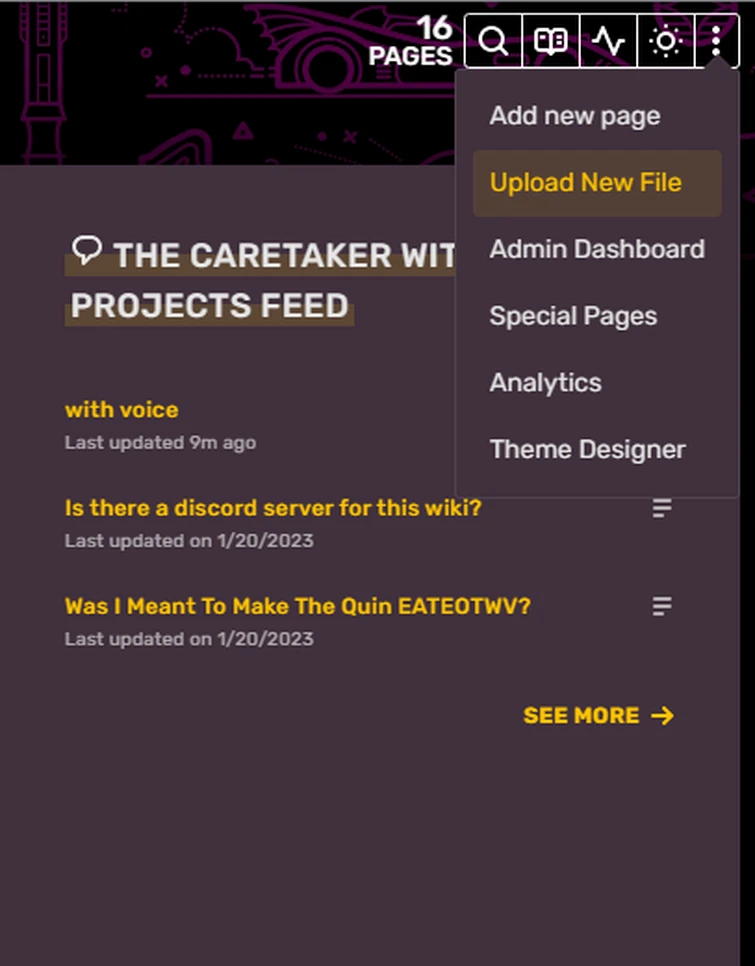Open Analytics from the menu
755x966 pixels.
pyautogui.click(x=545, y=383)
